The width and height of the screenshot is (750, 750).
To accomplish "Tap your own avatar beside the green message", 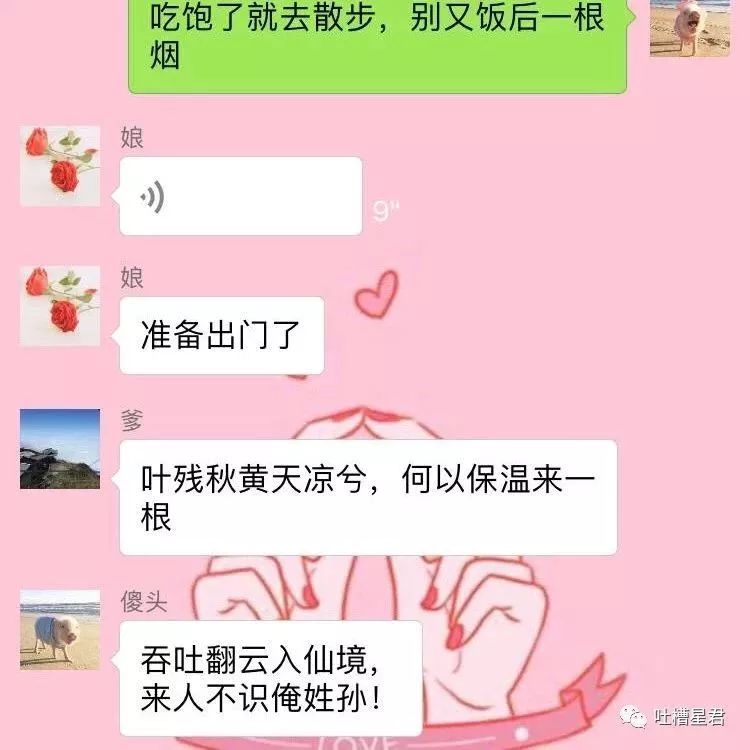I will tap(689, 28).
